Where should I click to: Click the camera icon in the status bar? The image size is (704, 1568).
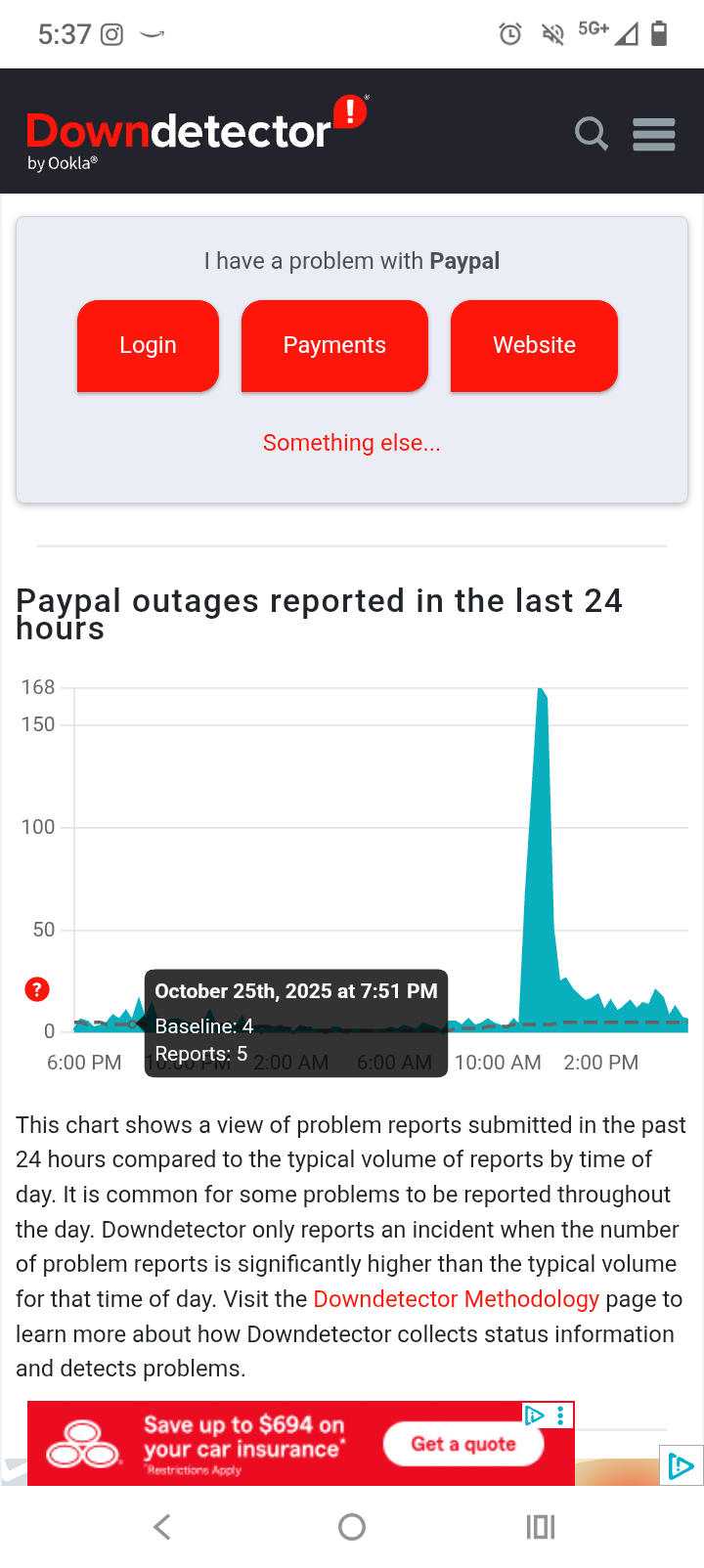click(110, 32)
